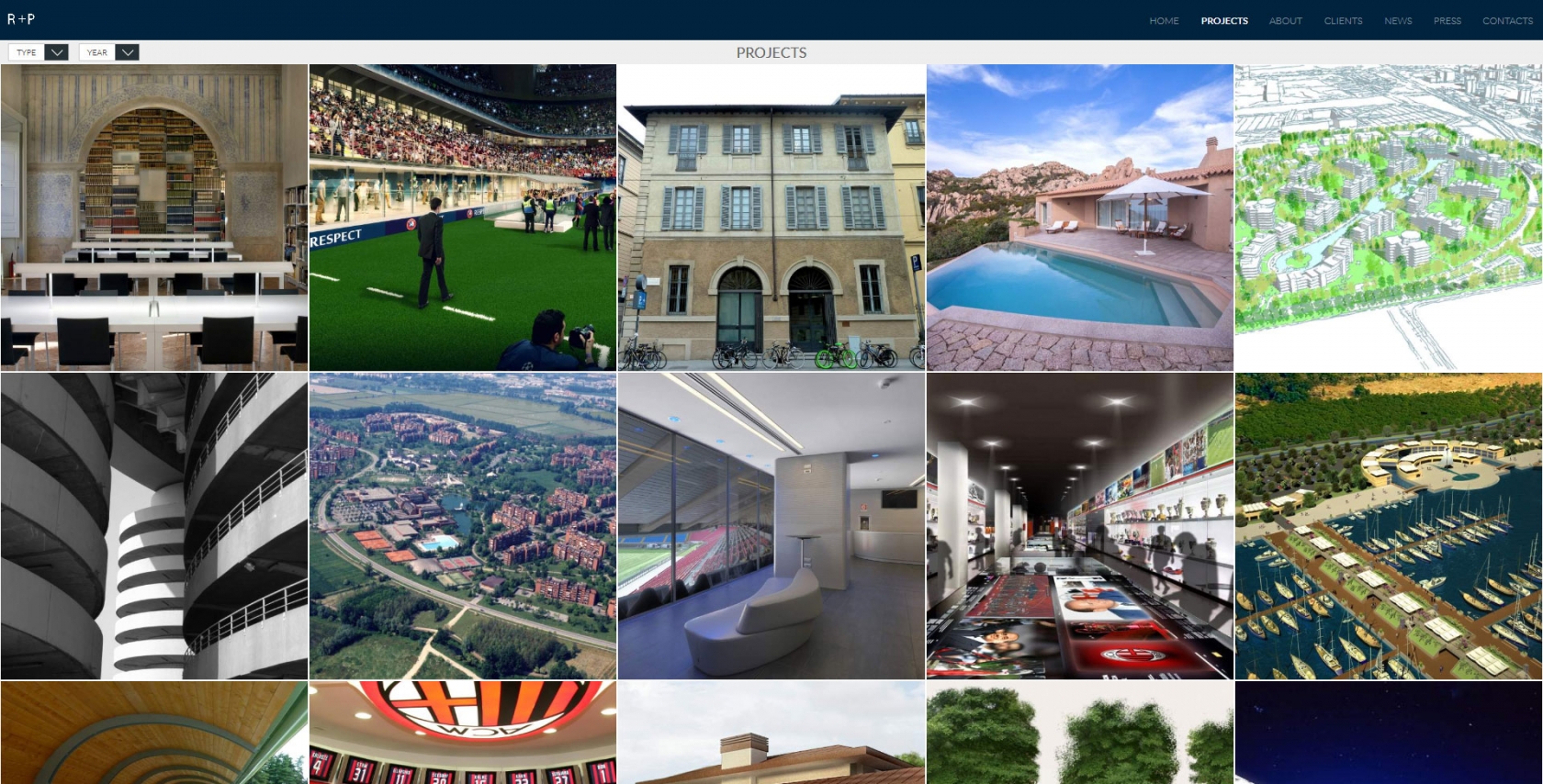The width and height of the screenshot is (1543, 784).
Task: Switch to the ABOUT page
Action: [1285, 20]
